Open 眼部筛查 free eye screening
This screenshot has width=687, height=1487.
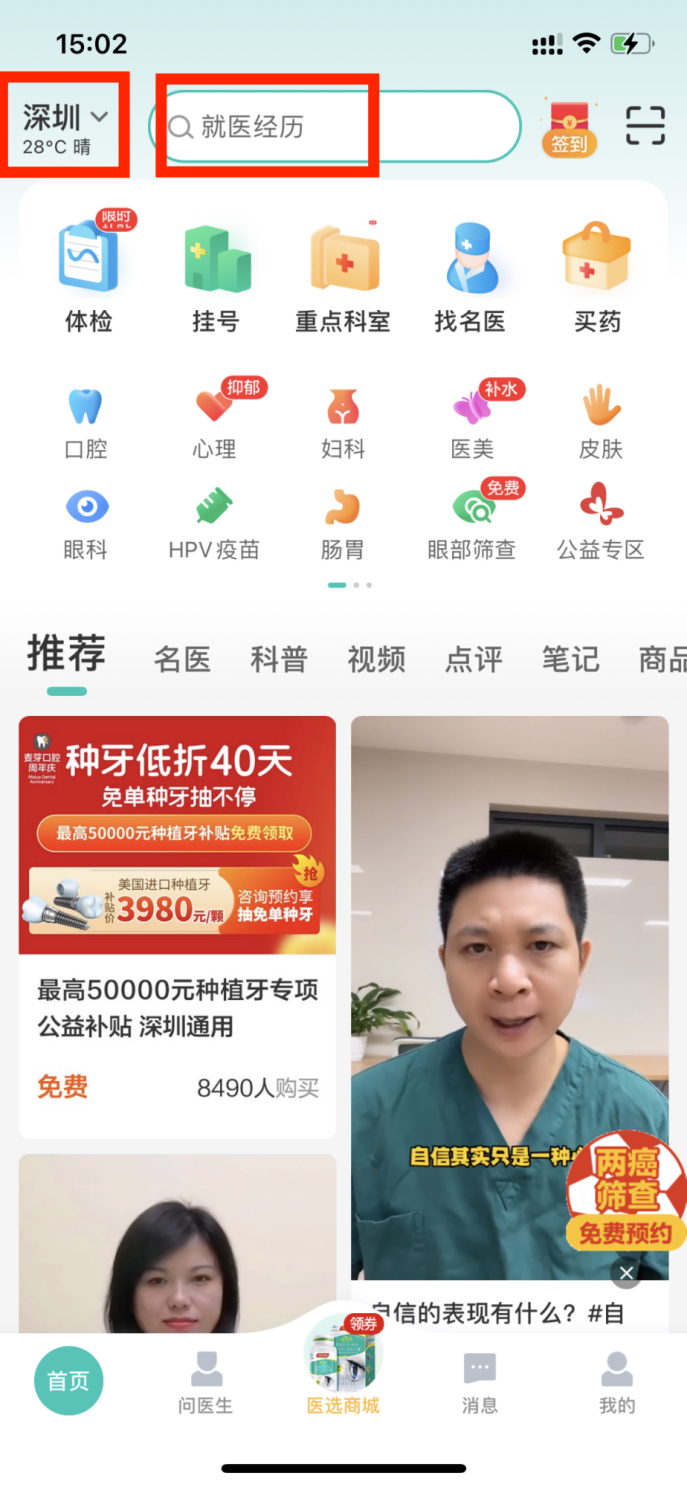[471, 524]
